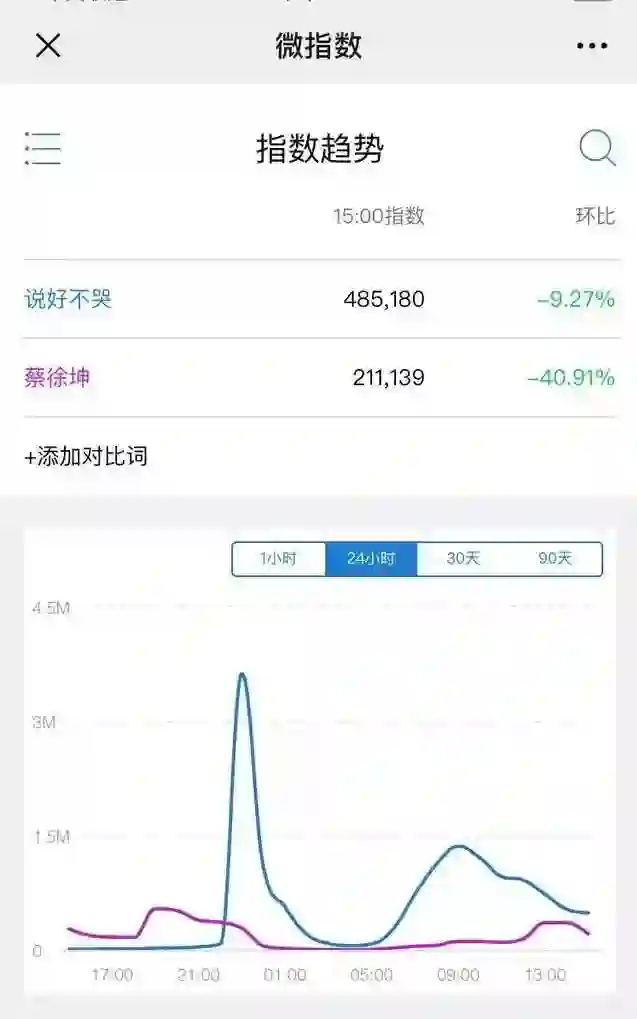Open the 说好不哭 keyword row
Viewport: 637px width, 1019px height.
point(68,298)
